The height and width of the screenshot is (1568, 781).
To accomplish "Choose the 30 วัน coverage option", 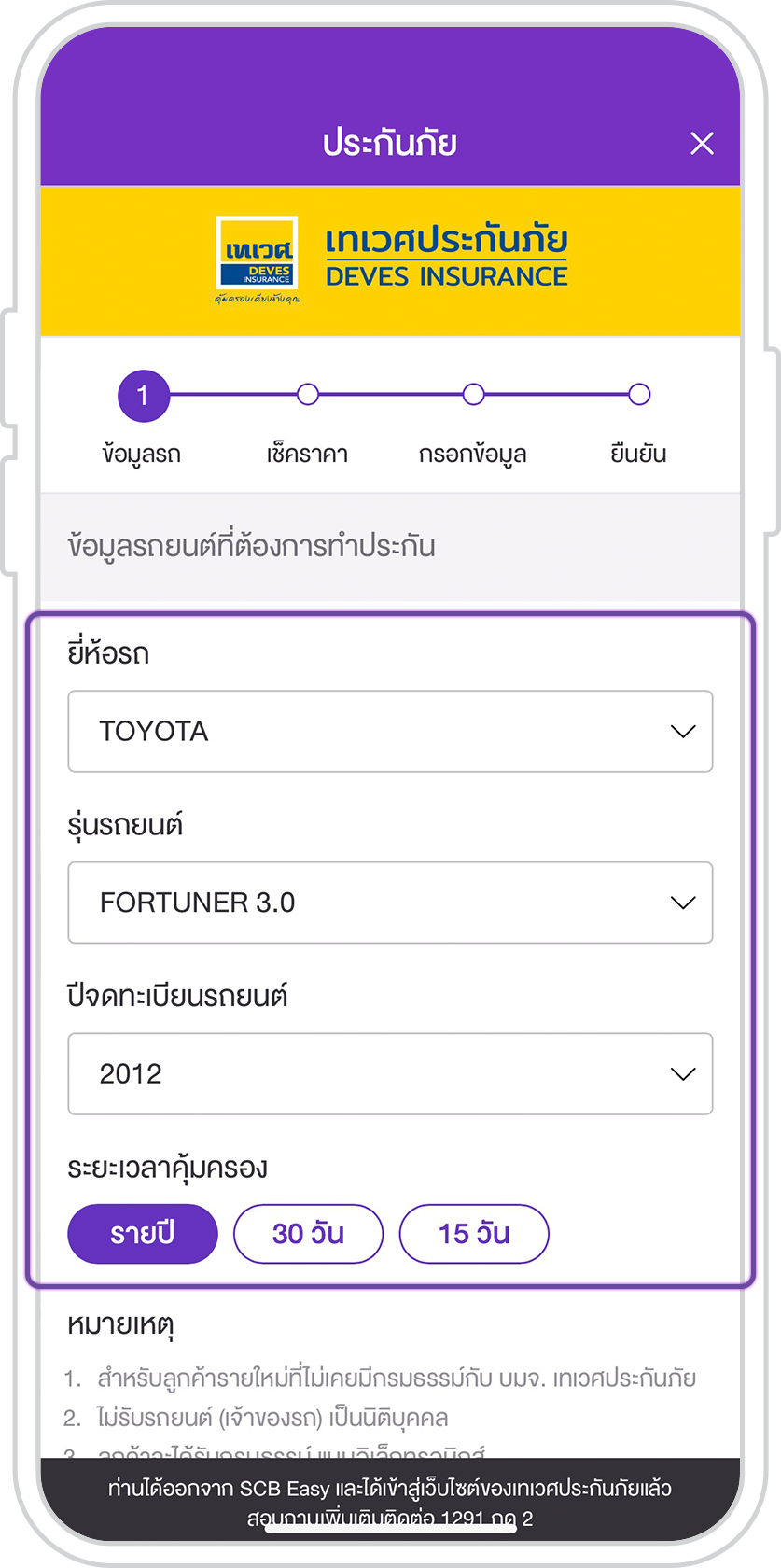I will 308,1233.
